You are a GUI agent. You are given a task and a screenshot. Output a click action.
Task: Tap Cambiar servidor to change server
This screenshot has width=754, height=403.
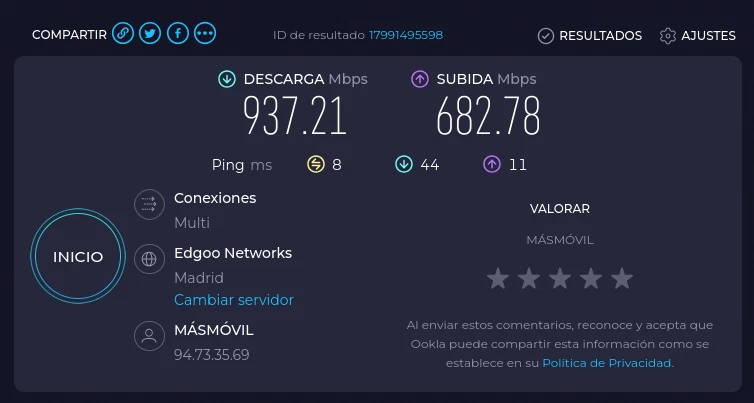click(234, 300)
